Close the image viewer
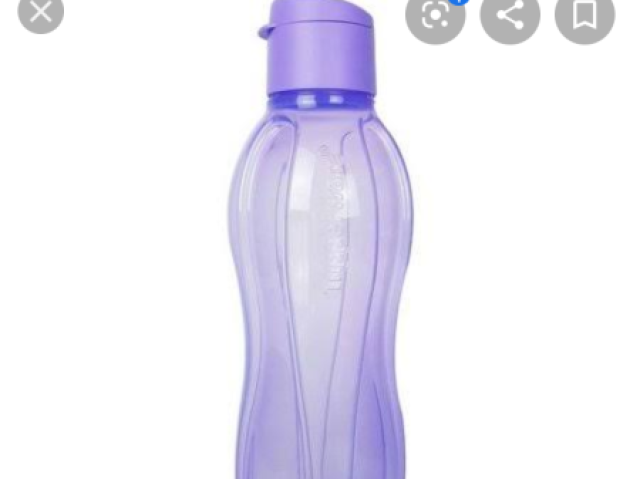 41,11
